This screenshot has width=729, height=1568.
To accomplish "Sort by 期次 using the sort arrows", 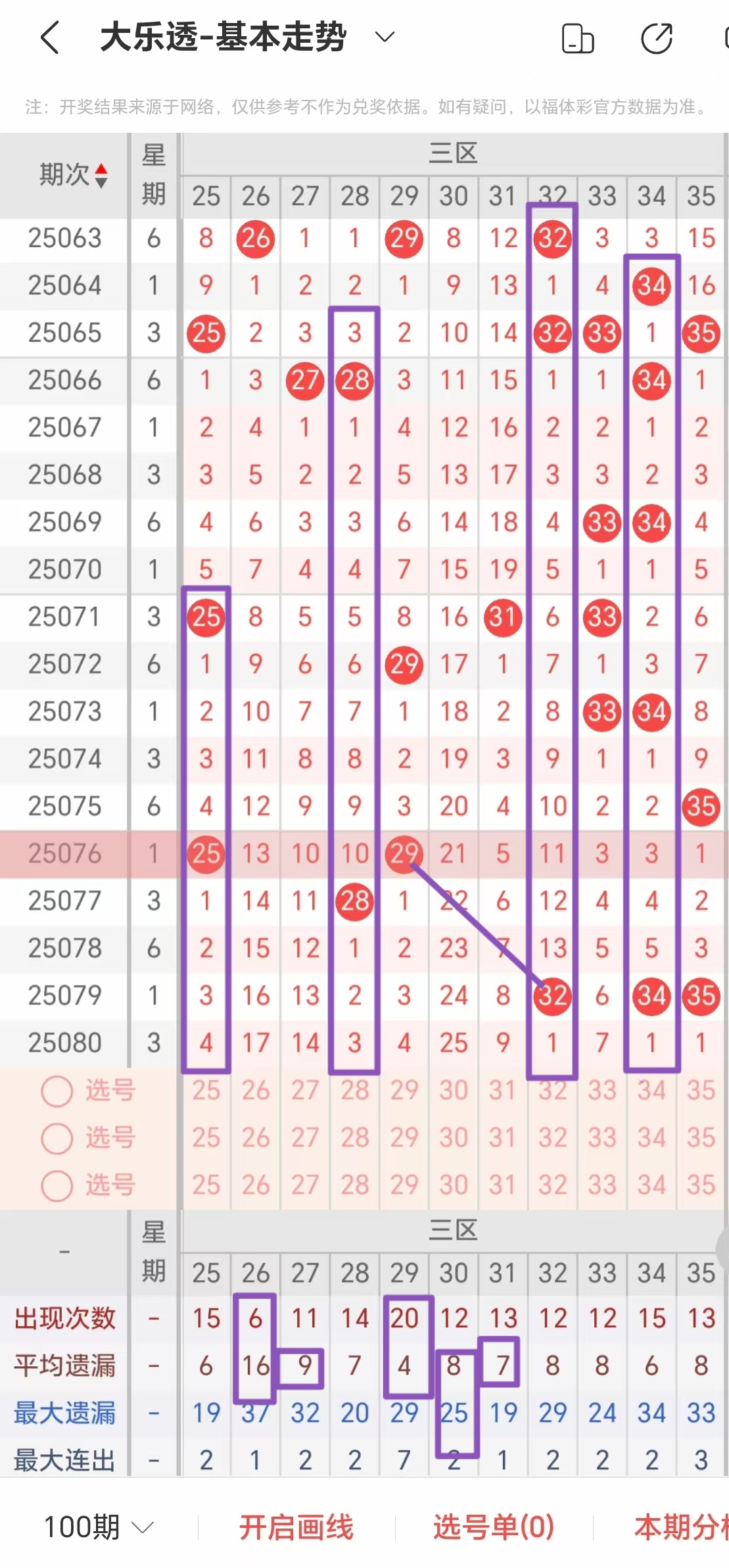I will 101,176.
